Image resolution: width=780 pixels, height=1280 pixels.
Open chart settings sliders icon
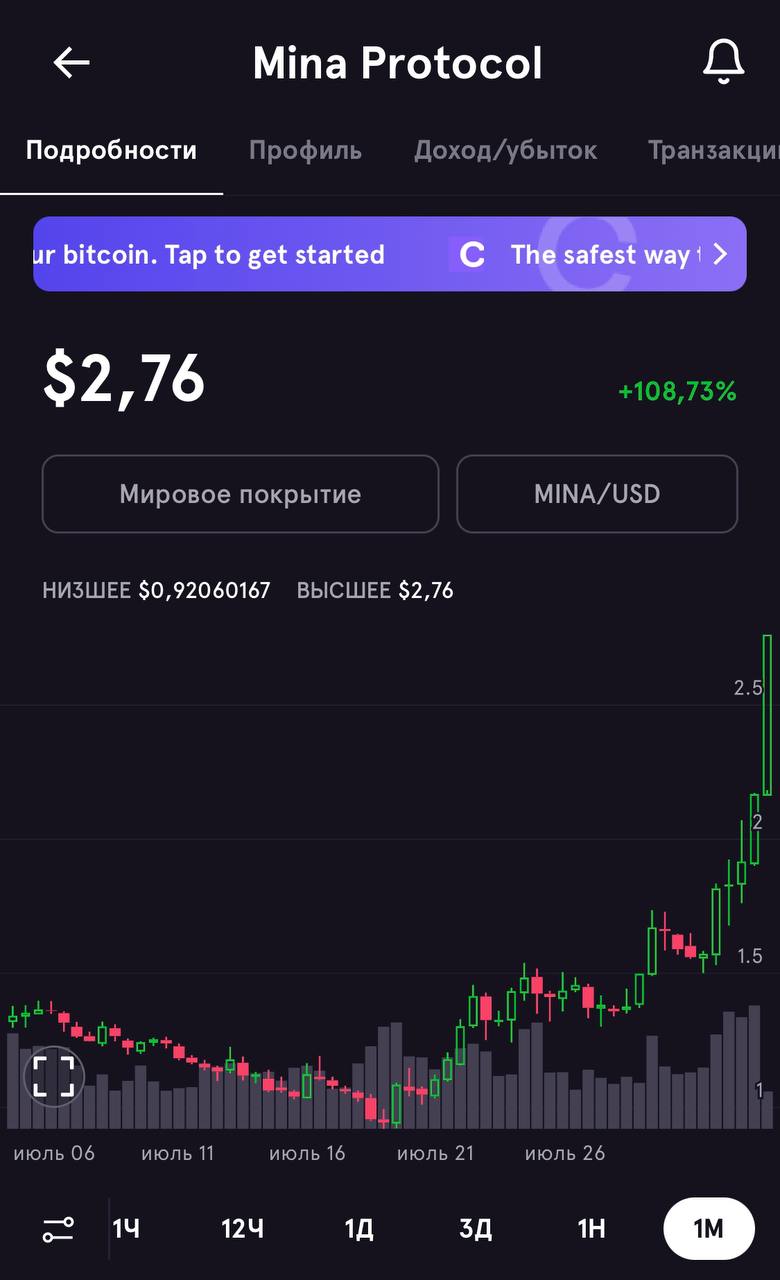pos(58,1229)
